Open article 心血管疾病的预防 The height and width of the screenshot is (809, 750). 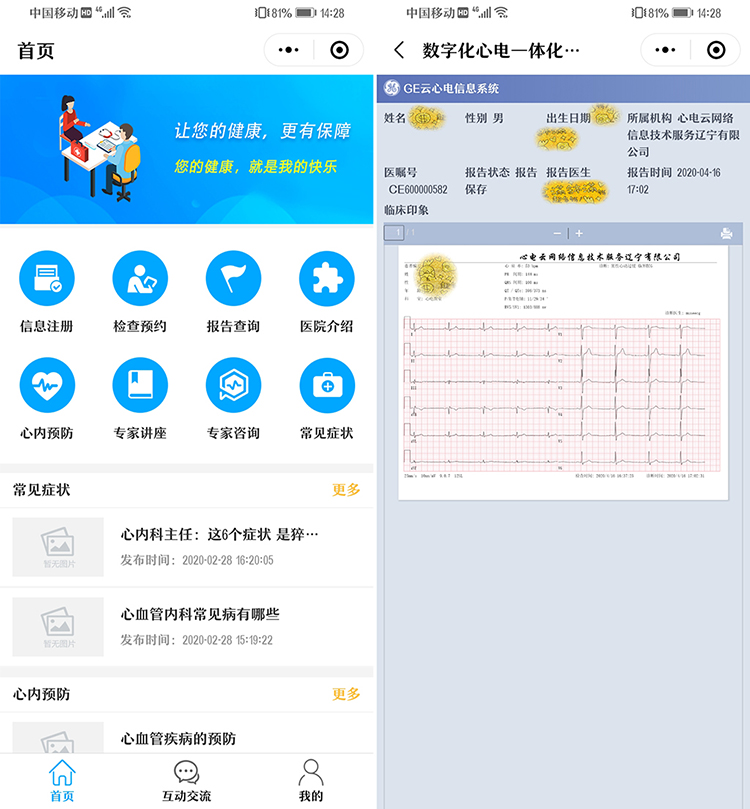coord(179,739)
